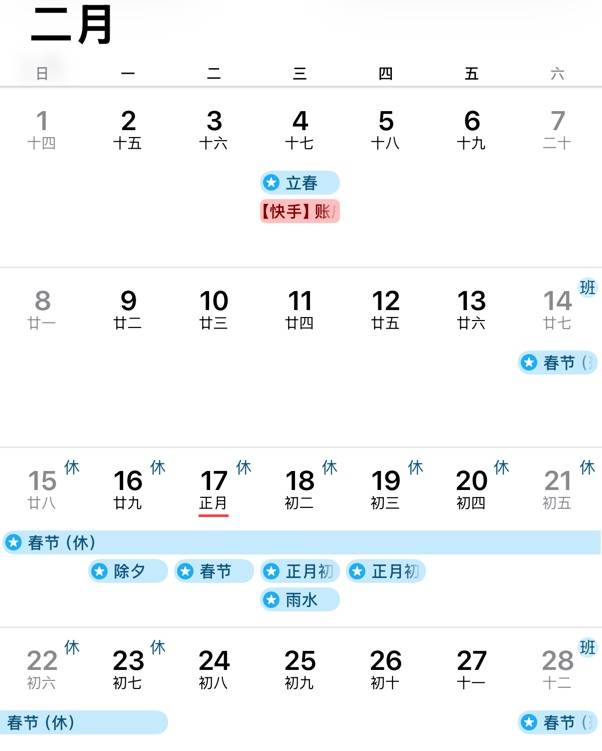This screenshot has height=751, width=602.
Task: Choose February 5 in the month grid
Action: (386, 129)
